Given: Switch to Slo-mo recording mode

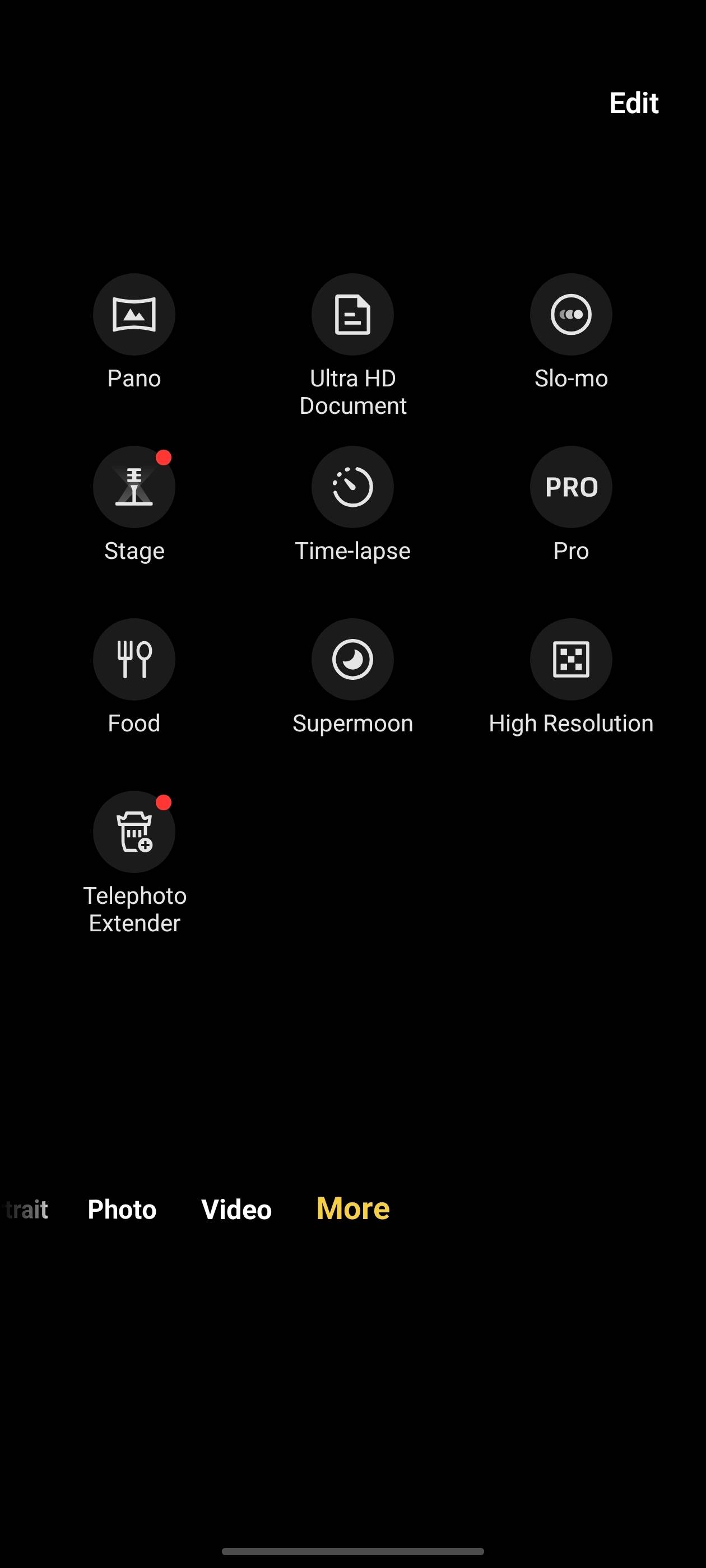Looking at the screenshot, I should 571,315.
